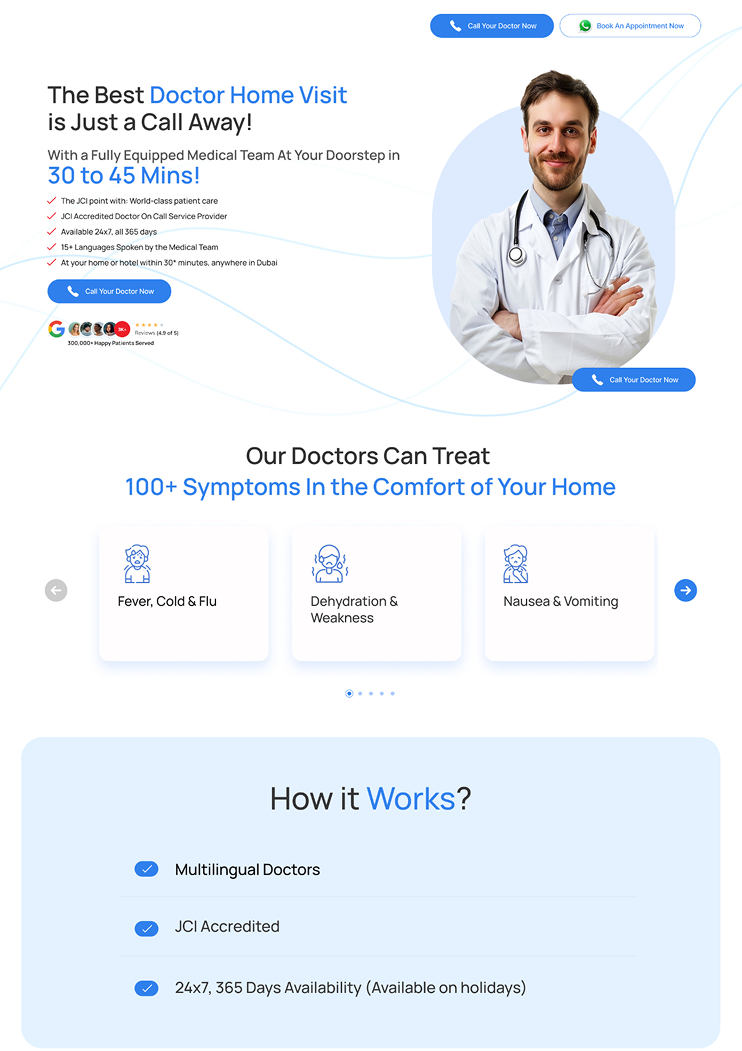Tap Call Your Doctor Now over doctor's photo
Viewport: 742px width, 1051px height.
click(x=633, y=379)
